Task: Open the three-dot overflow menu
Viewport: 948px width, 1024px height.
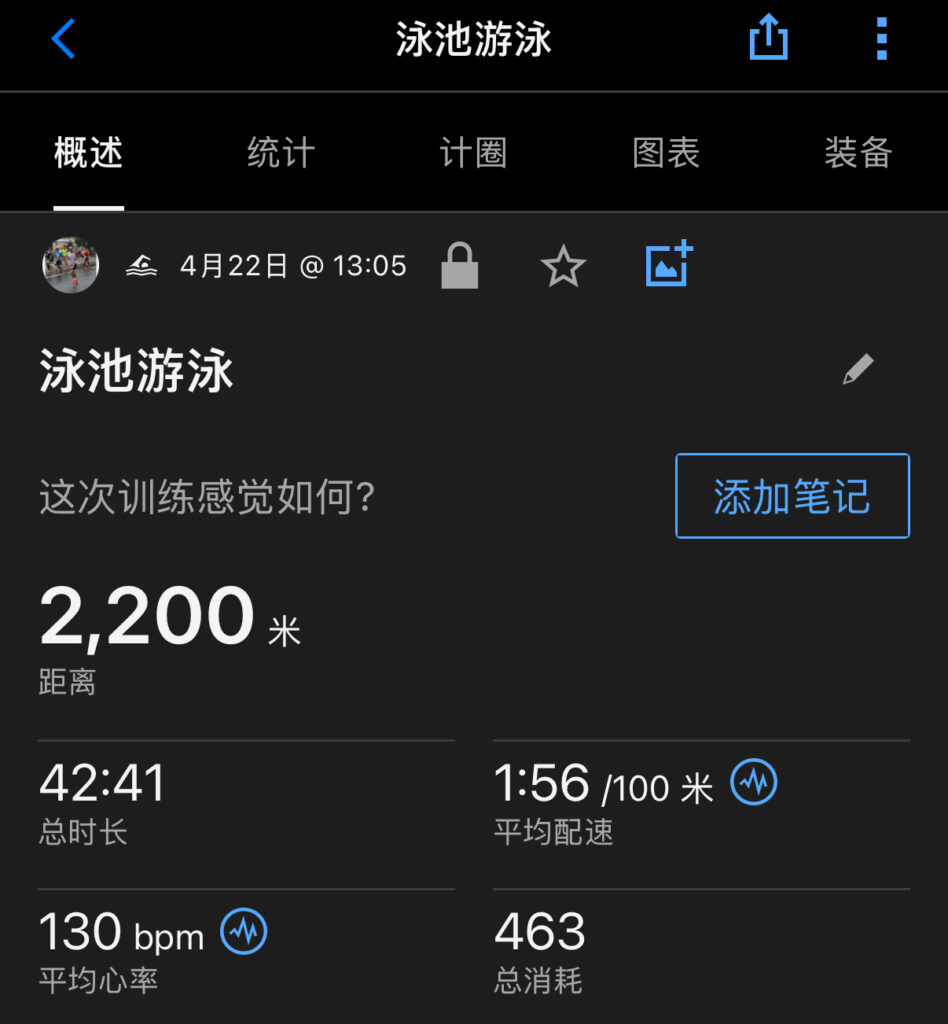Action: [x=881, y=40]
